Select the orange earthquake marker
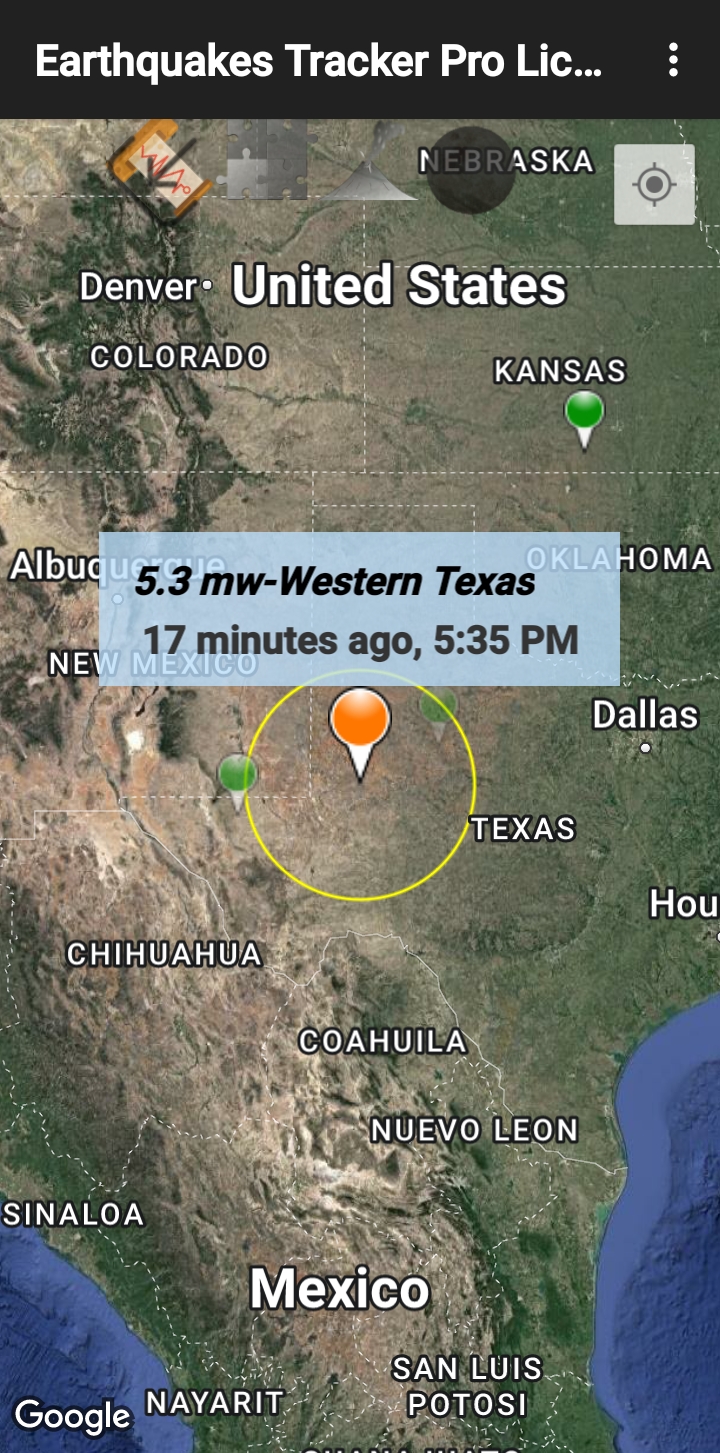The height and width of the screenshot is (1453, 720). (x=360, y=722)
